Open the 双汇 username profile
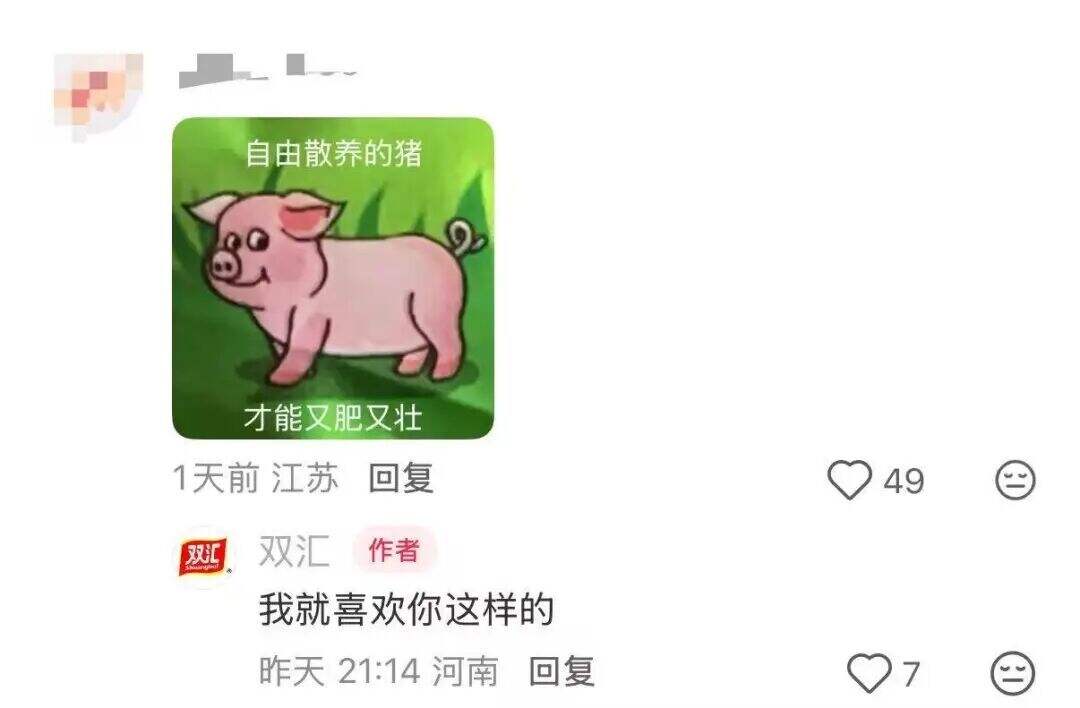Viewport: 1080px width, 708px height. point(294,550)
